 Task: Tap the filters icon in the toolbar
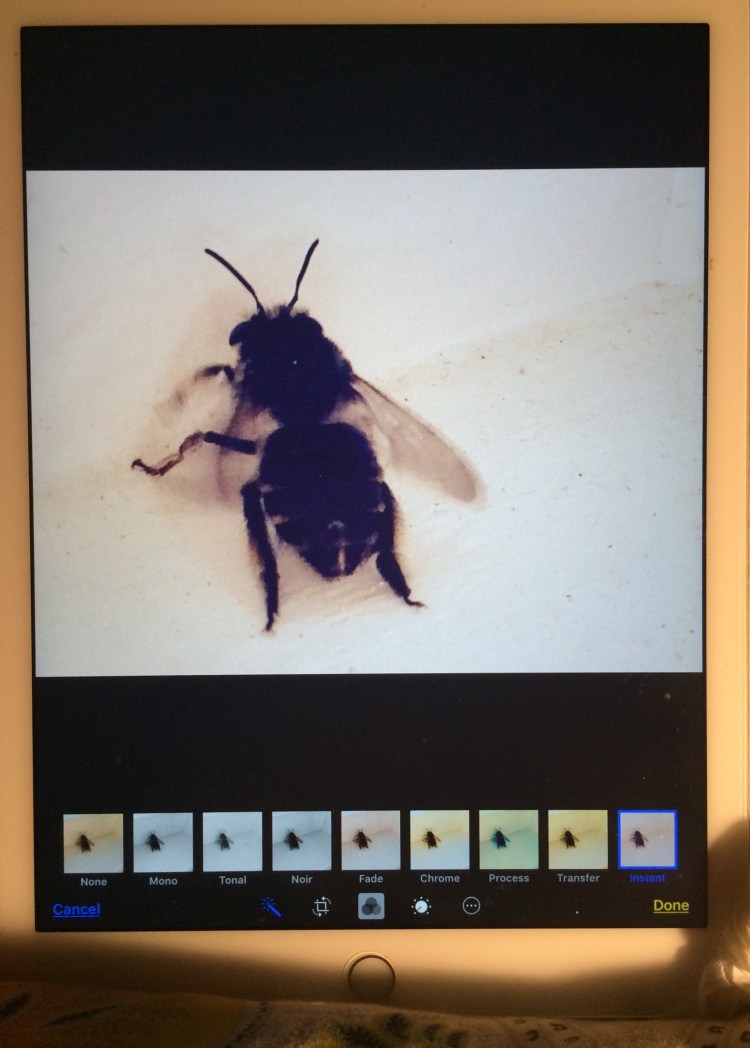tap(371, 906)
